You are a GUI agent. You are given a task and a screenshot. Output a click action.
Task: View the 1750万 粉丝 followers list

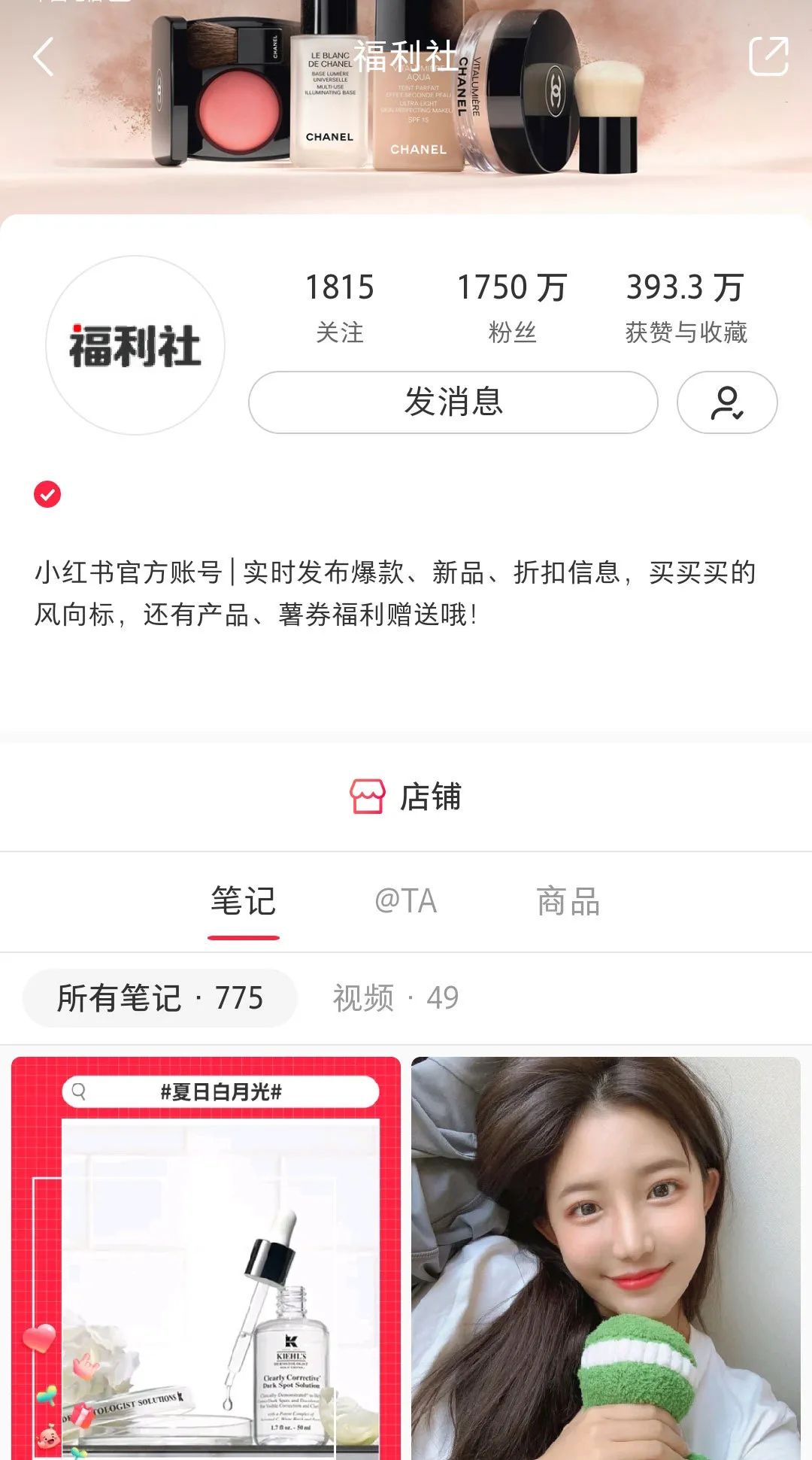click(512, 306)
